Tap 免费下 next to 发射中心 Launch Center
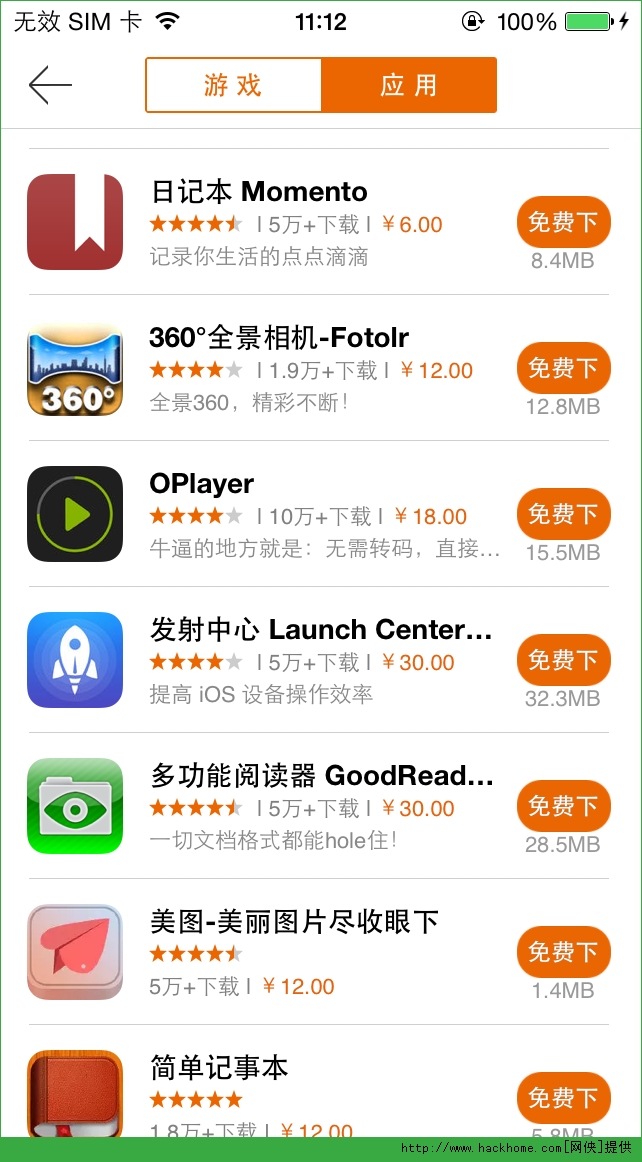 point(563,660)
